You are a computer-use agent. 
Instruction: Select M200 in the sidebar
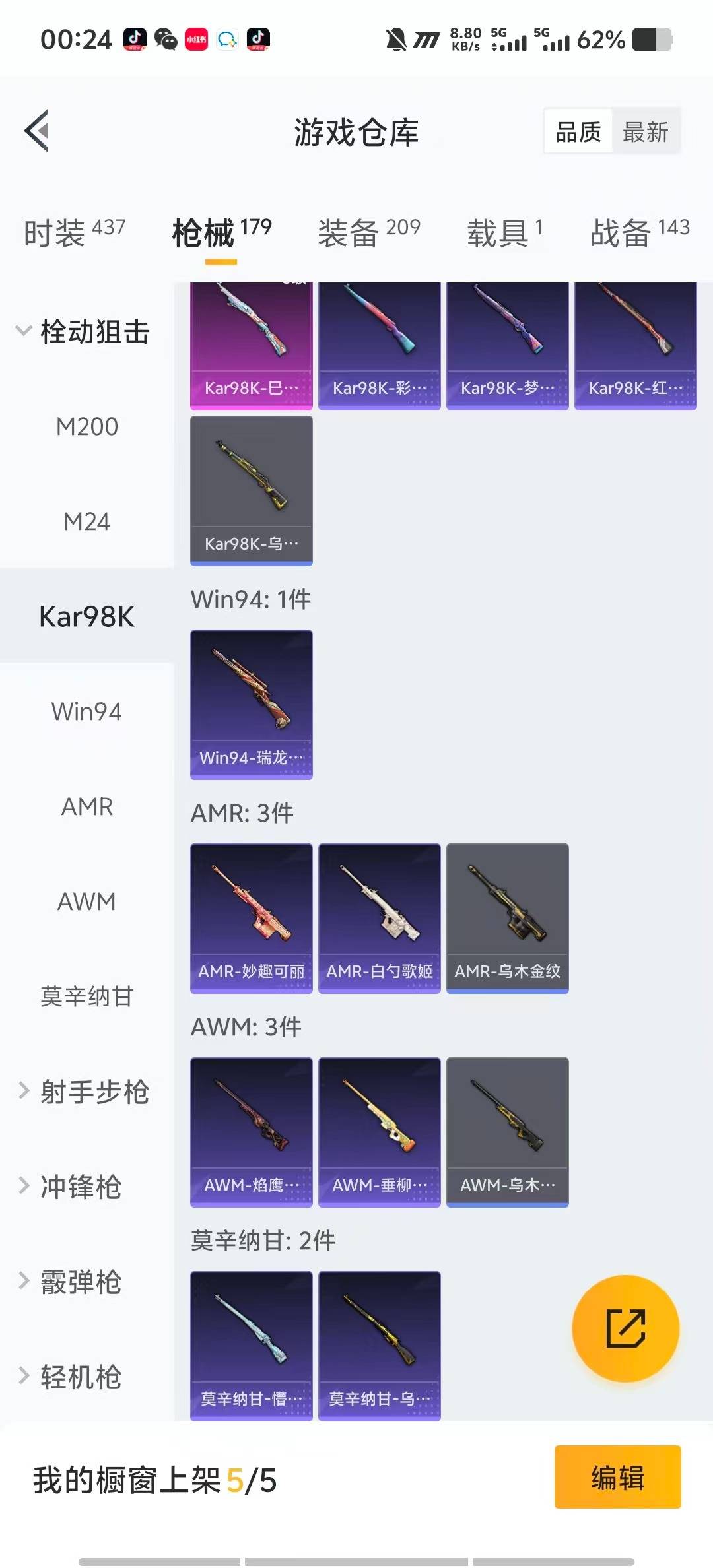coord(86,427)
